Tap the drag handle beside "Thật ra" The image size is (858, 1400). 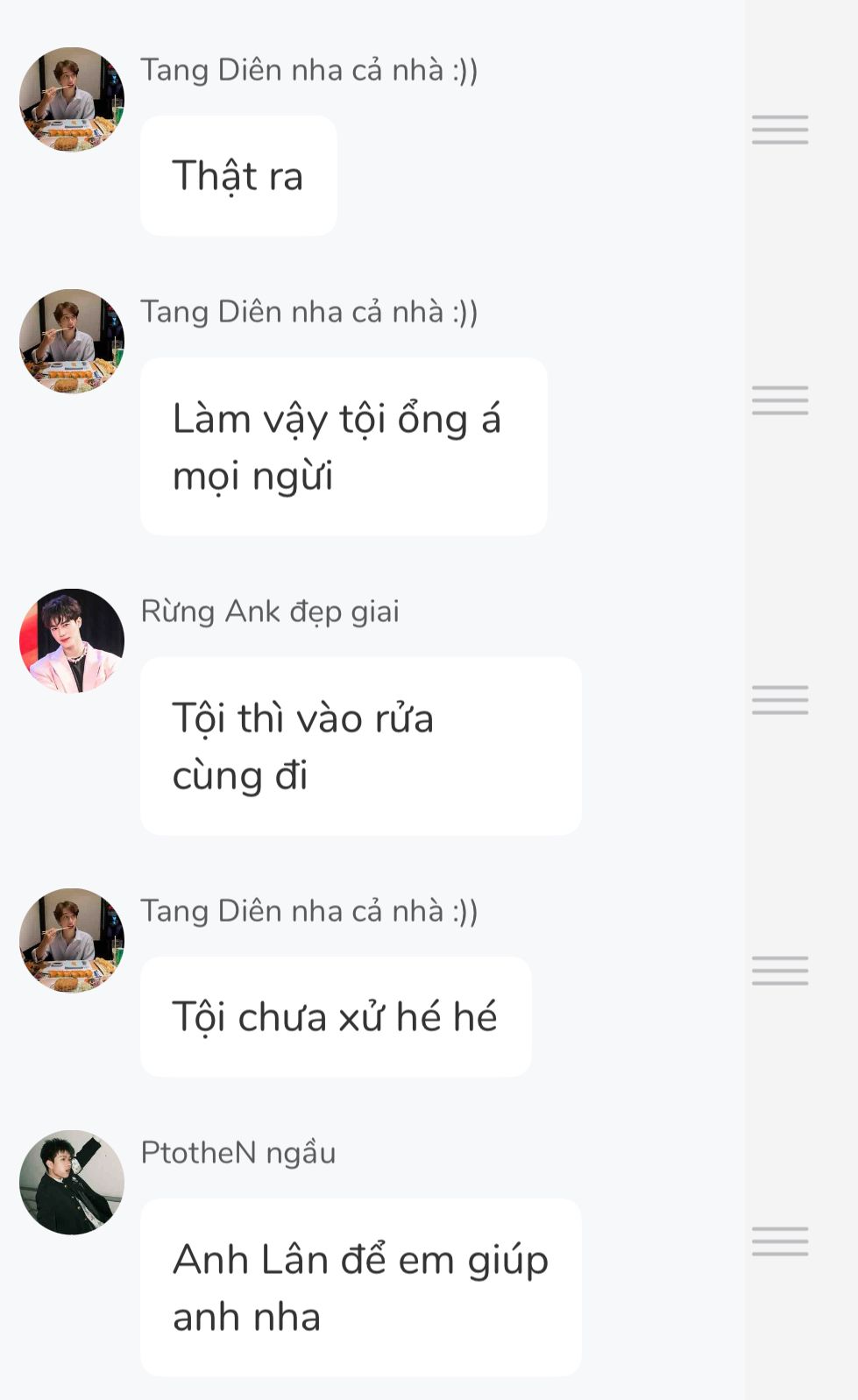tap(779, 130)
